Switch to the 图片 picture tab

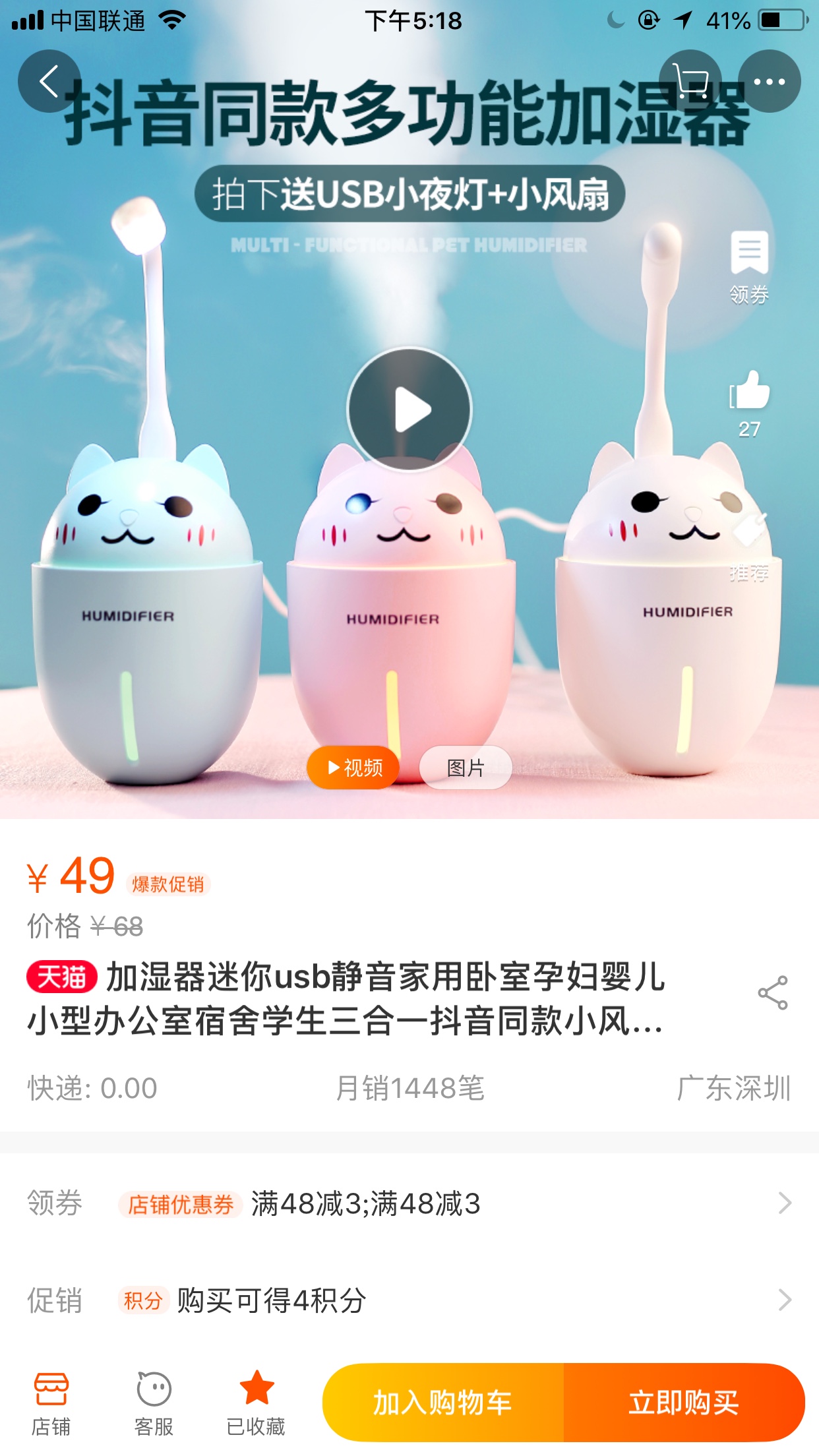point(466,768)
